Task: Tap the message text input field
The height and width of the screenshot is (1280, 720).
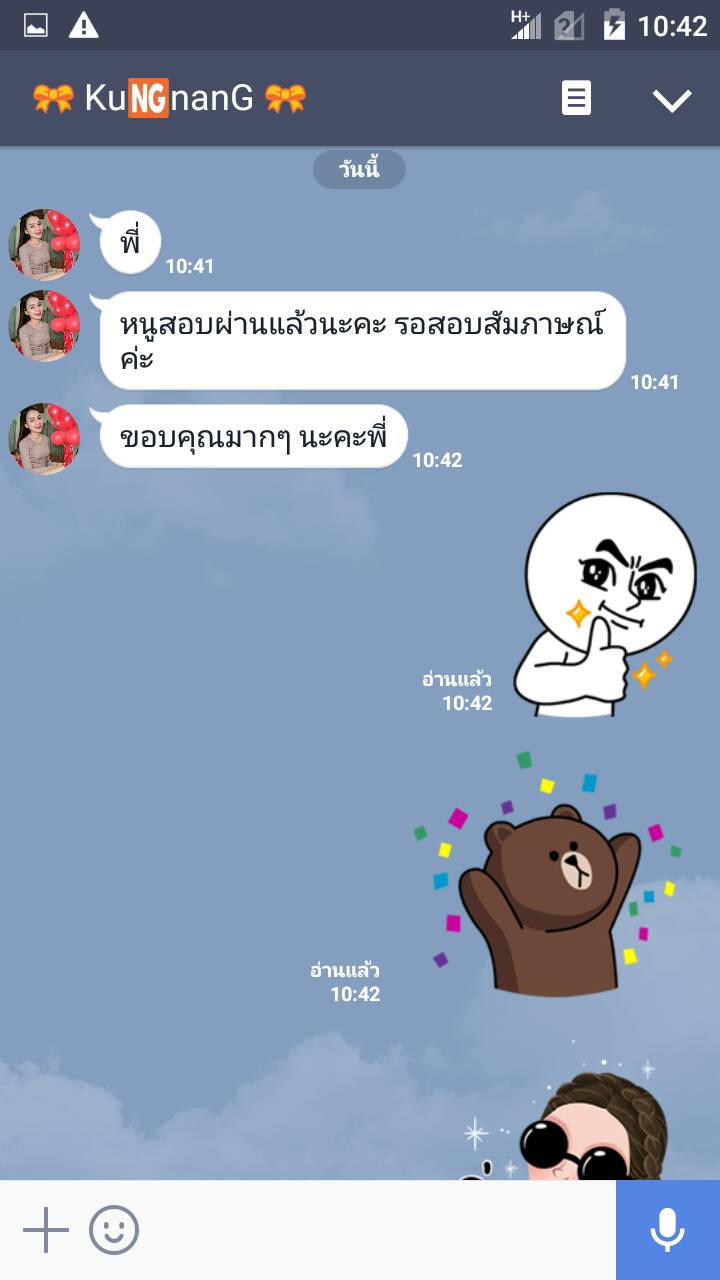Action: pos(375,1230)
